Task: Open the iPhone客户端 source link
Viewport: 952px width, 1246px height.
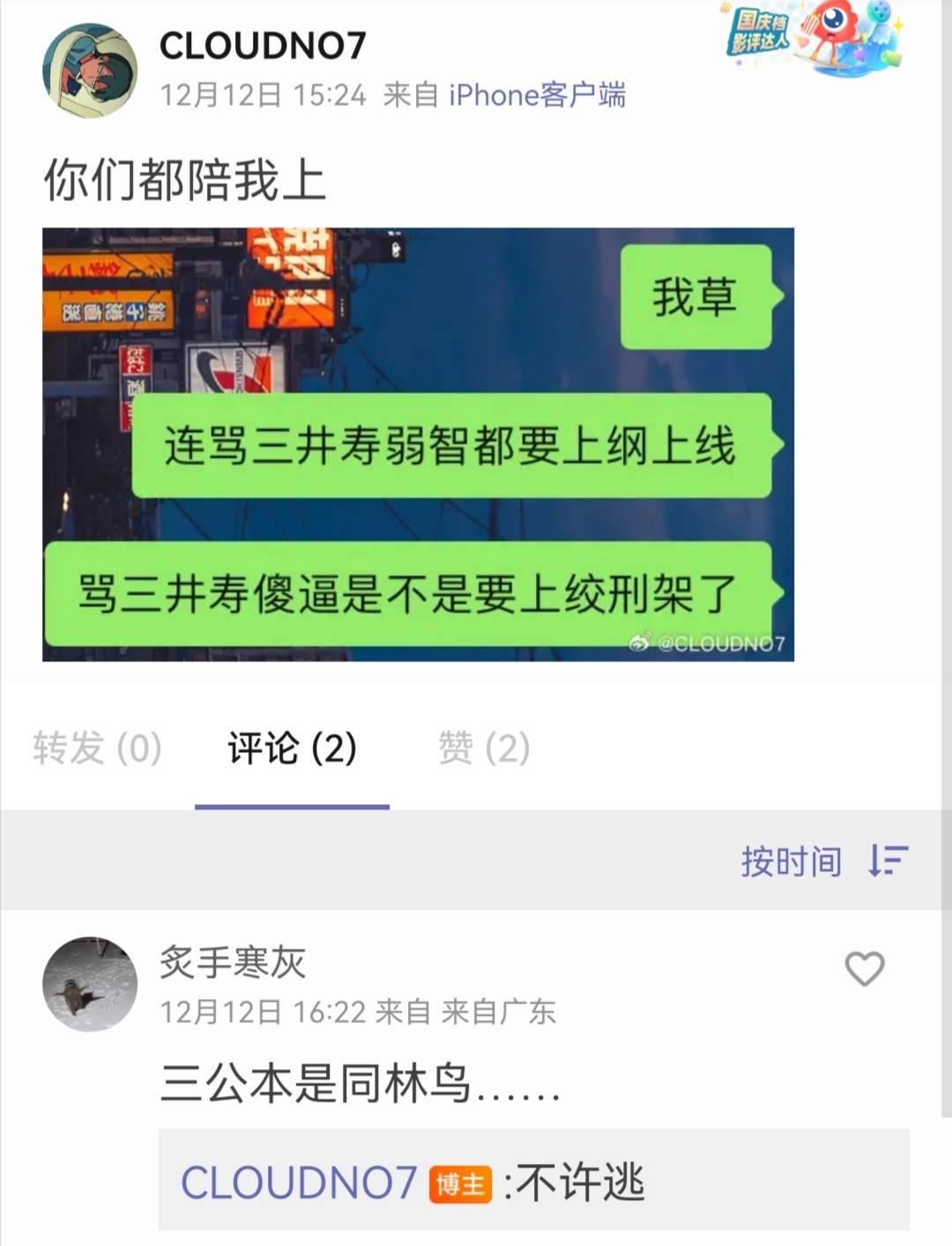Action: point(537,94)
